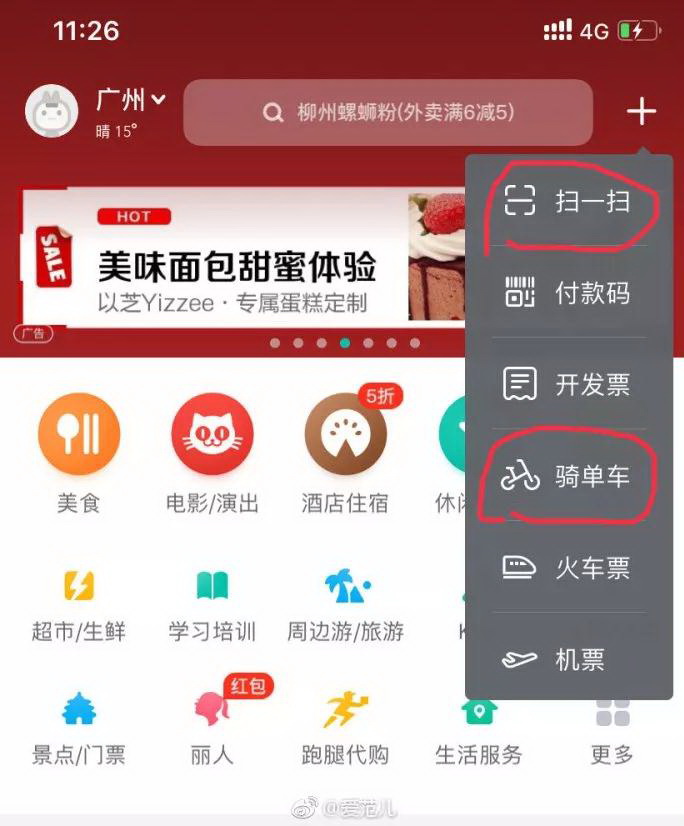Open the 美食 category
The height and width of the screenshot is (826, 684).
click(78, 451)
